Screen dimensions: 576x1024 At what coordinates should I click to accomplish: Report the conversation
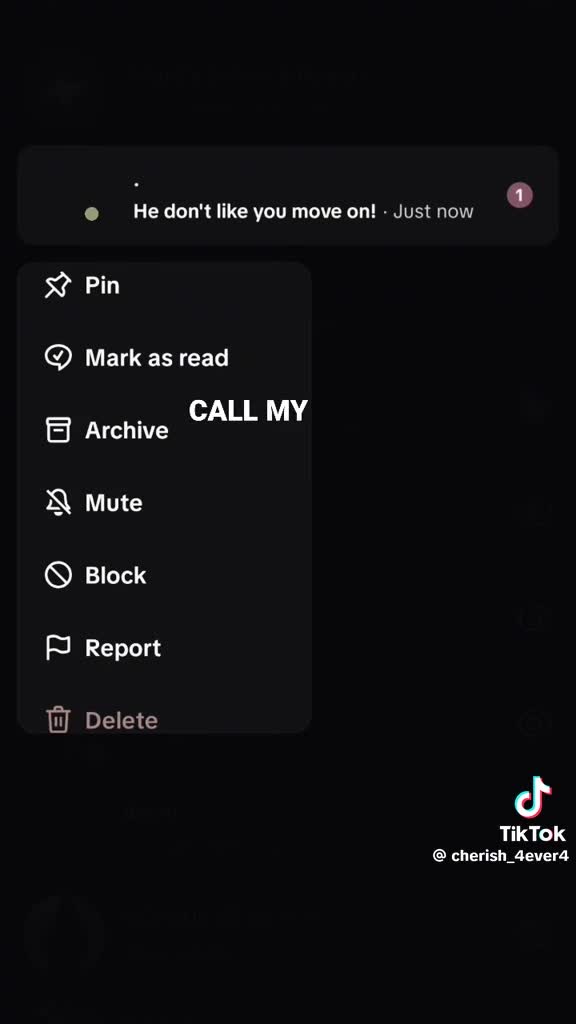[164, 648]
